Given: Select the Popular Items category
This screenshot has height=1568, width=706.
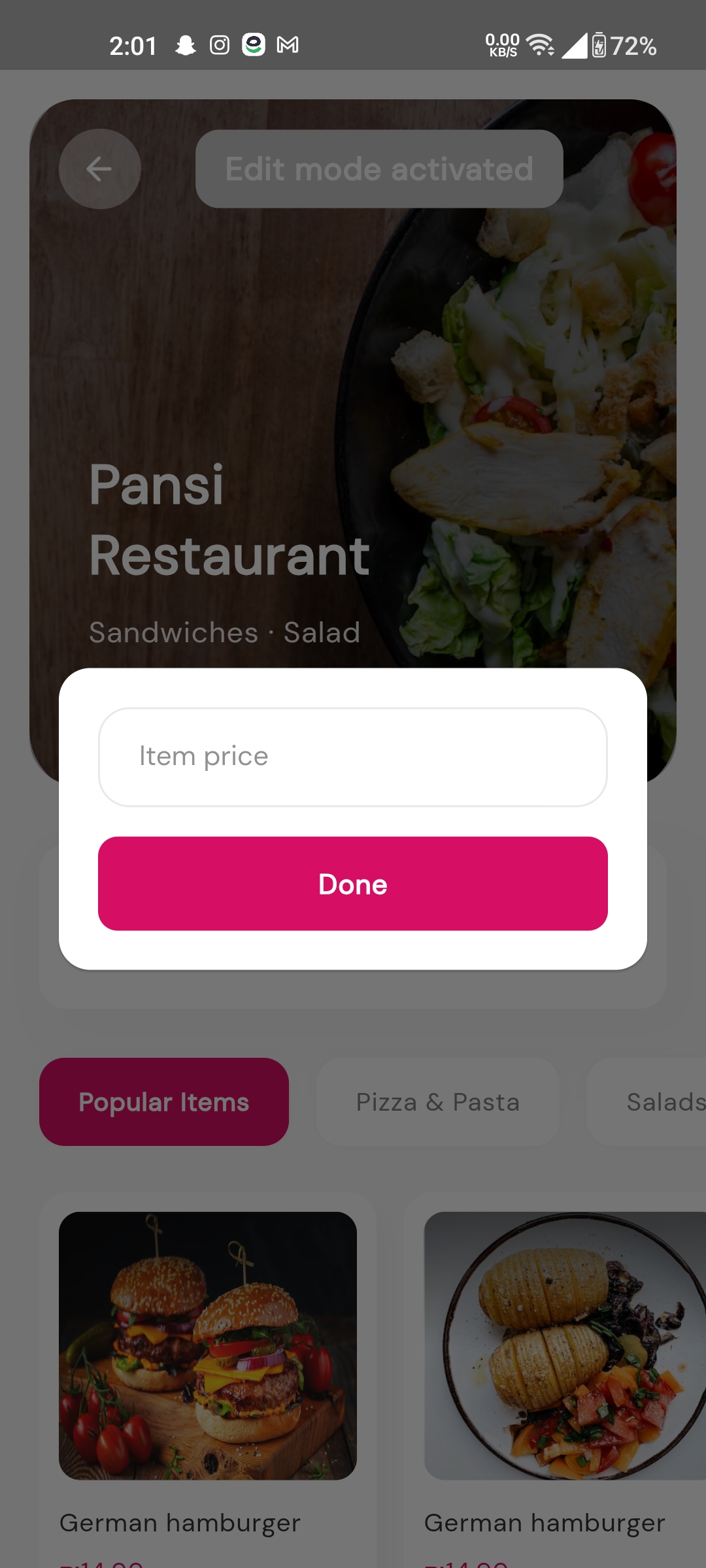Looking at the screenshot, I should (x=163, y=1102).
